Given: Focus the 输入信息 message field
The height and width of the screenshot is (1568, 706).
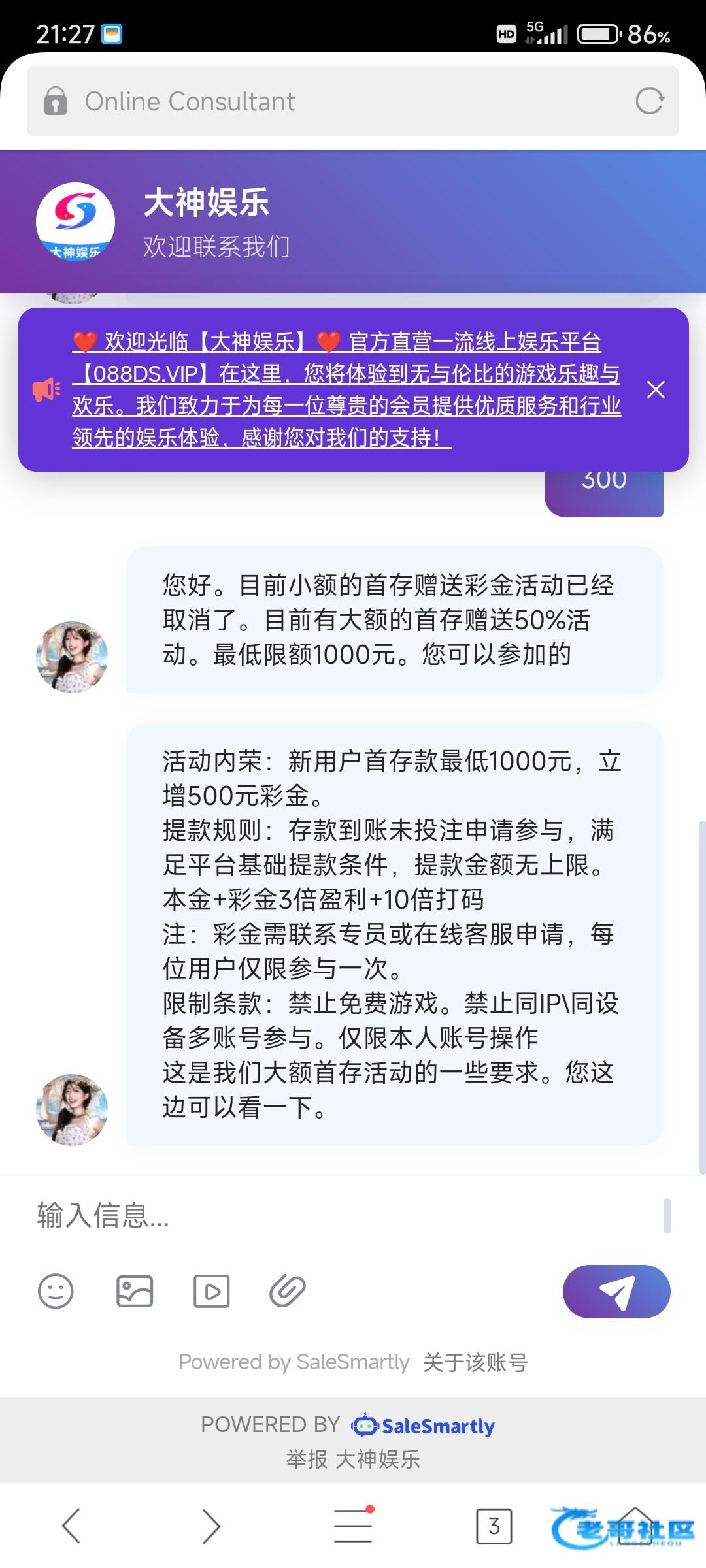Looking at the screenshot, I should [x=340, y=1216].
